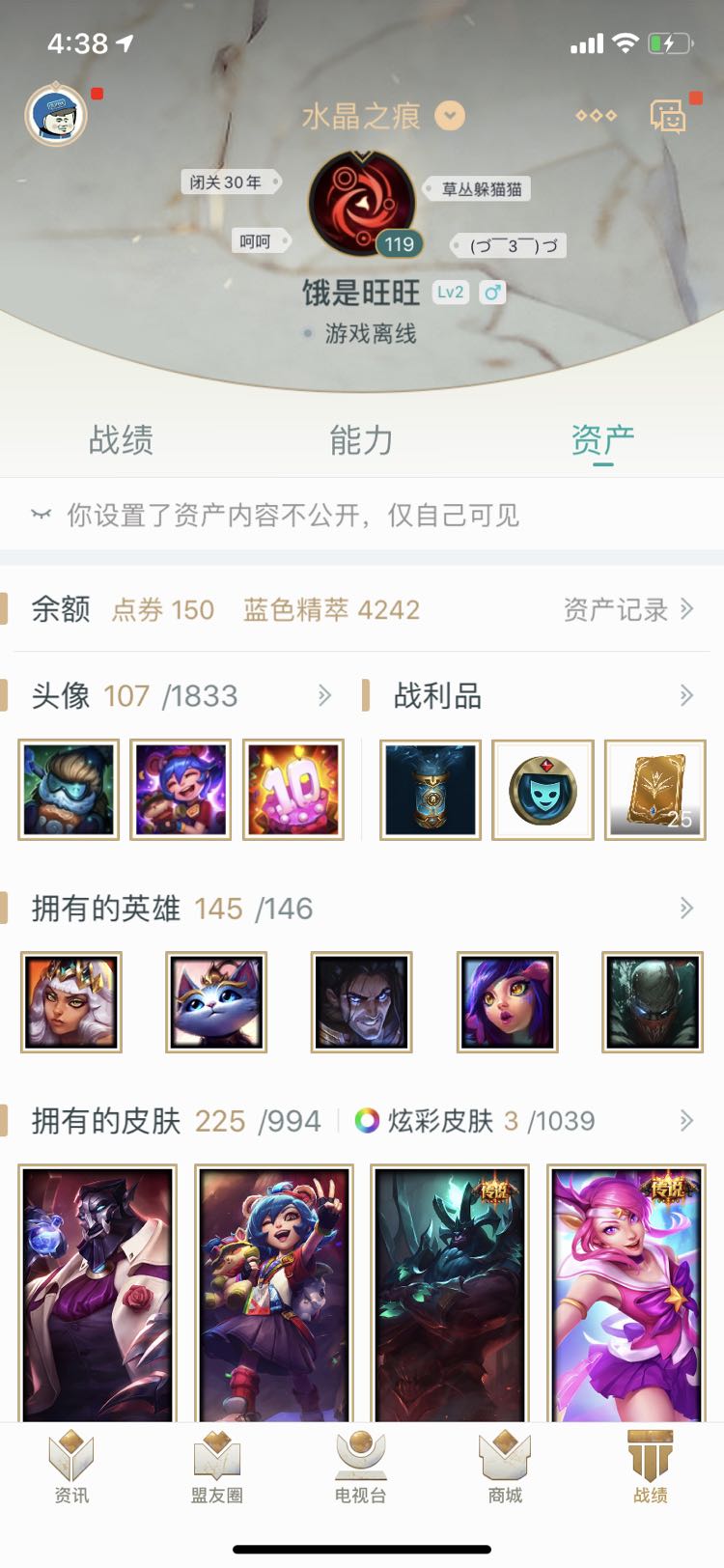The width and height of the screenshot is (724, 1568).
Task: Select the 资产 tab
Action: (602, 440)
